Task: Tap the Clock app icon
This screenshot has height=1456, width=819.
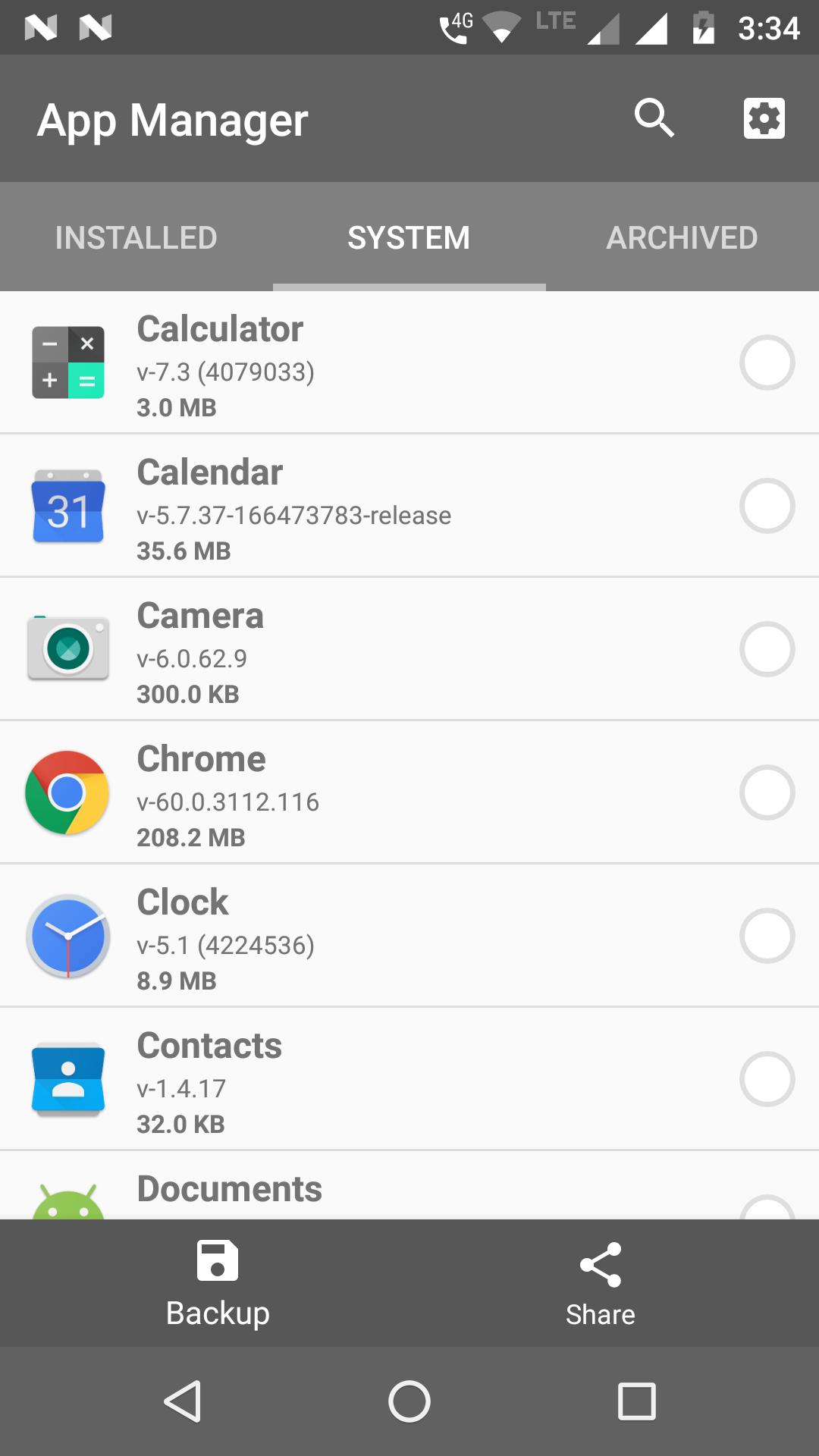Action: pyautogui.click(x=67, y=935)
